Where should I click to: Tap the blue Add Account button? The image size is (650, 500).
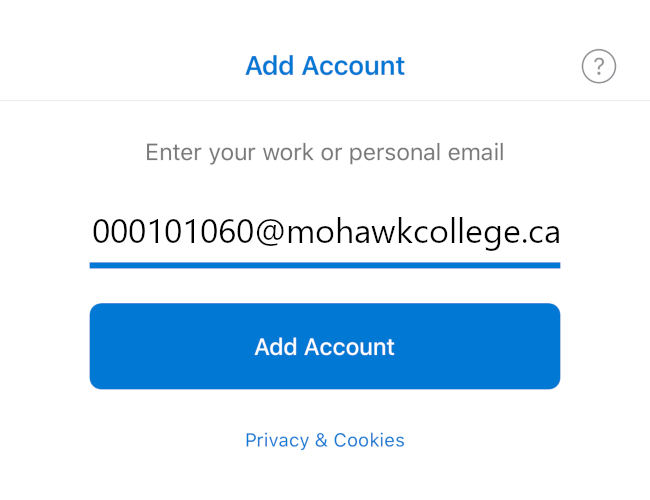pyautogui.click(x=325, y=347)
